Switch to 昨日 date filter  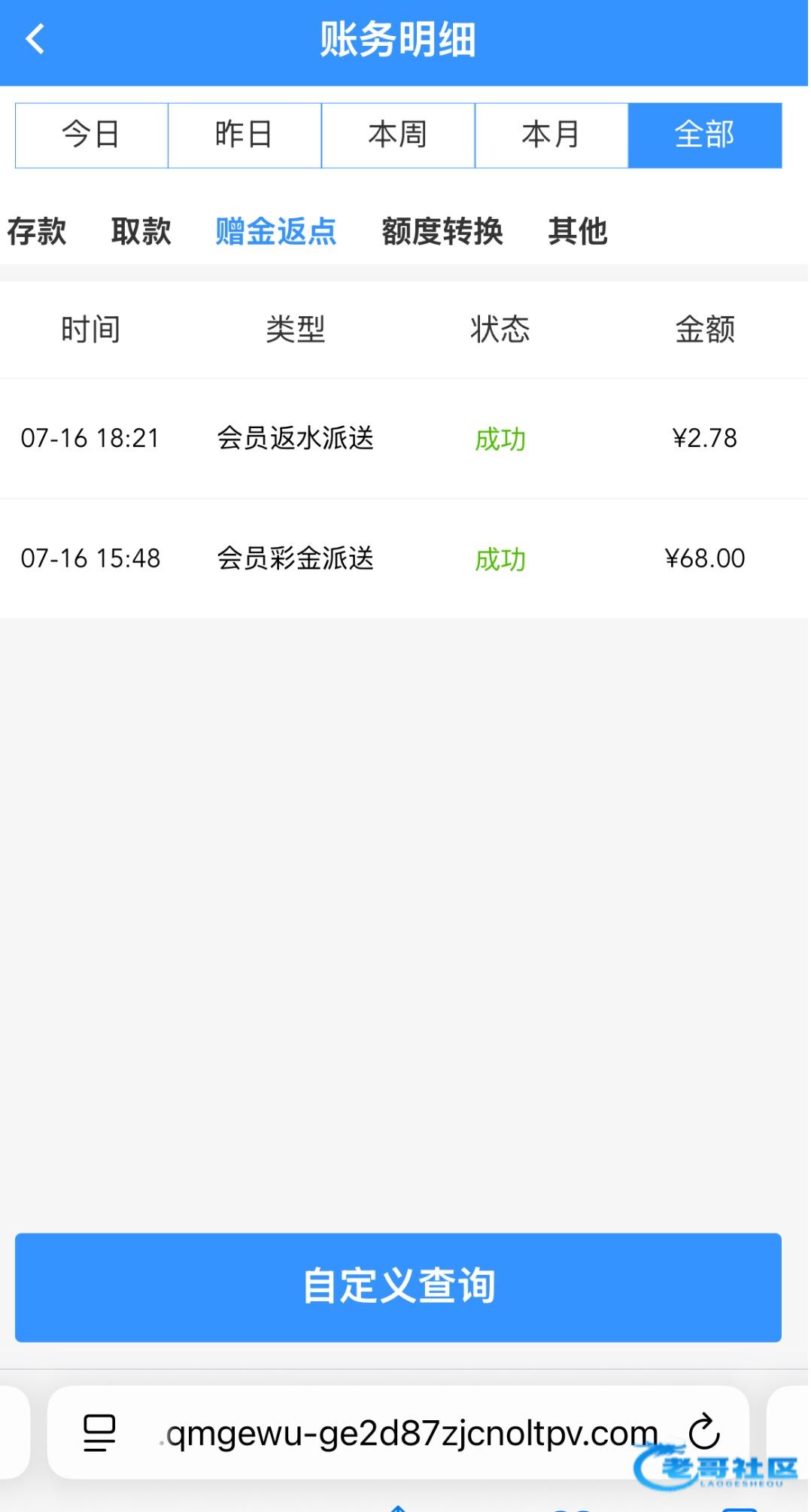245,135
